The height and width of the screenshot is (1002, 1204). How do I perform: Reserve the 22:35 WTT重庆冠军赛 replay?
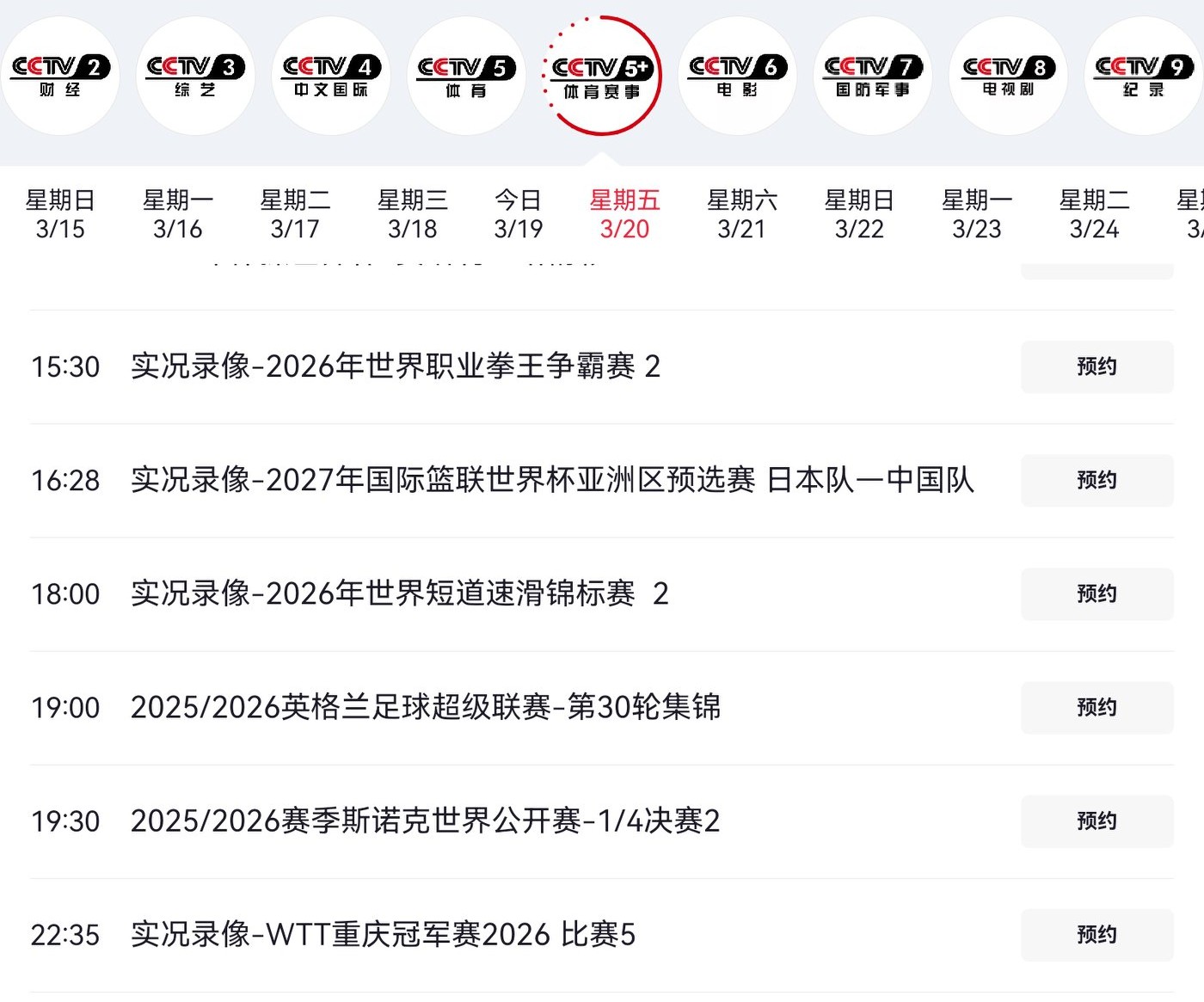[x=1096, y=934]
